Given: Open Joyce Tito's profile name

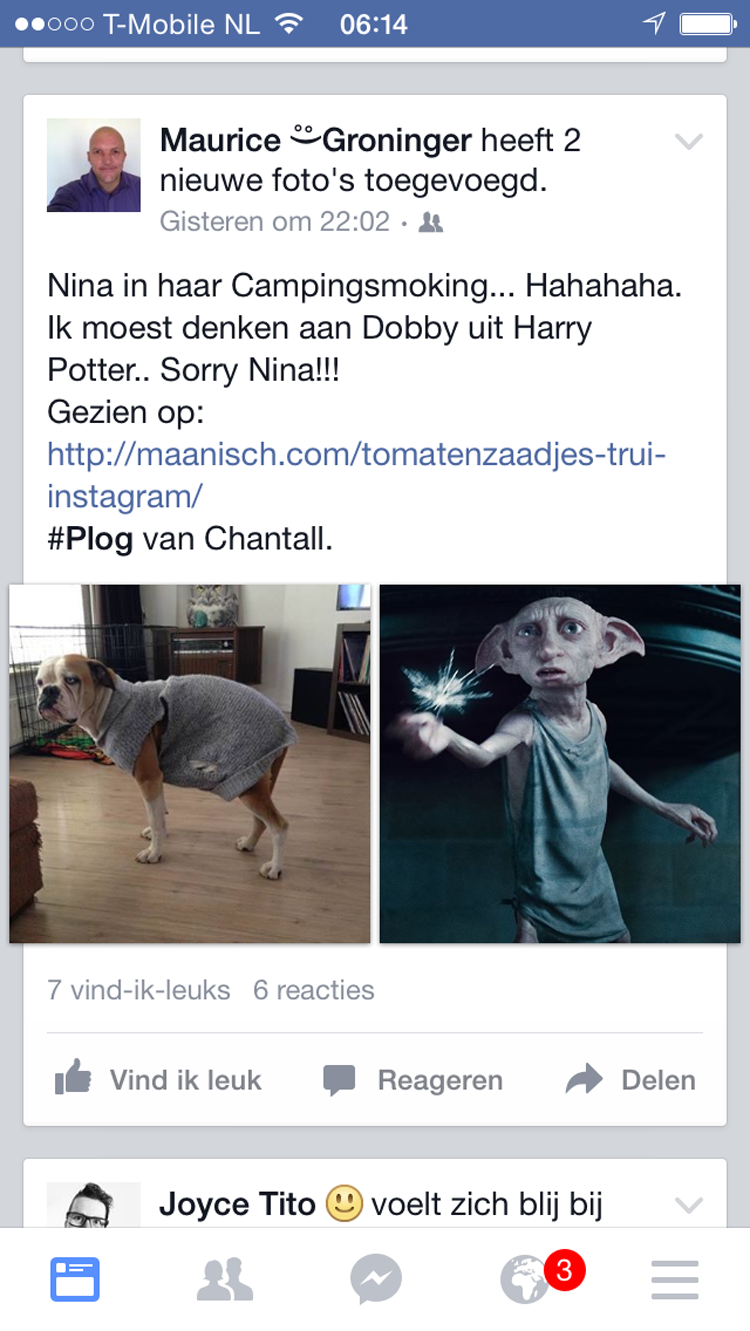Looking at the screenshot, I should pyautogui.click(x=237, y=1205).
